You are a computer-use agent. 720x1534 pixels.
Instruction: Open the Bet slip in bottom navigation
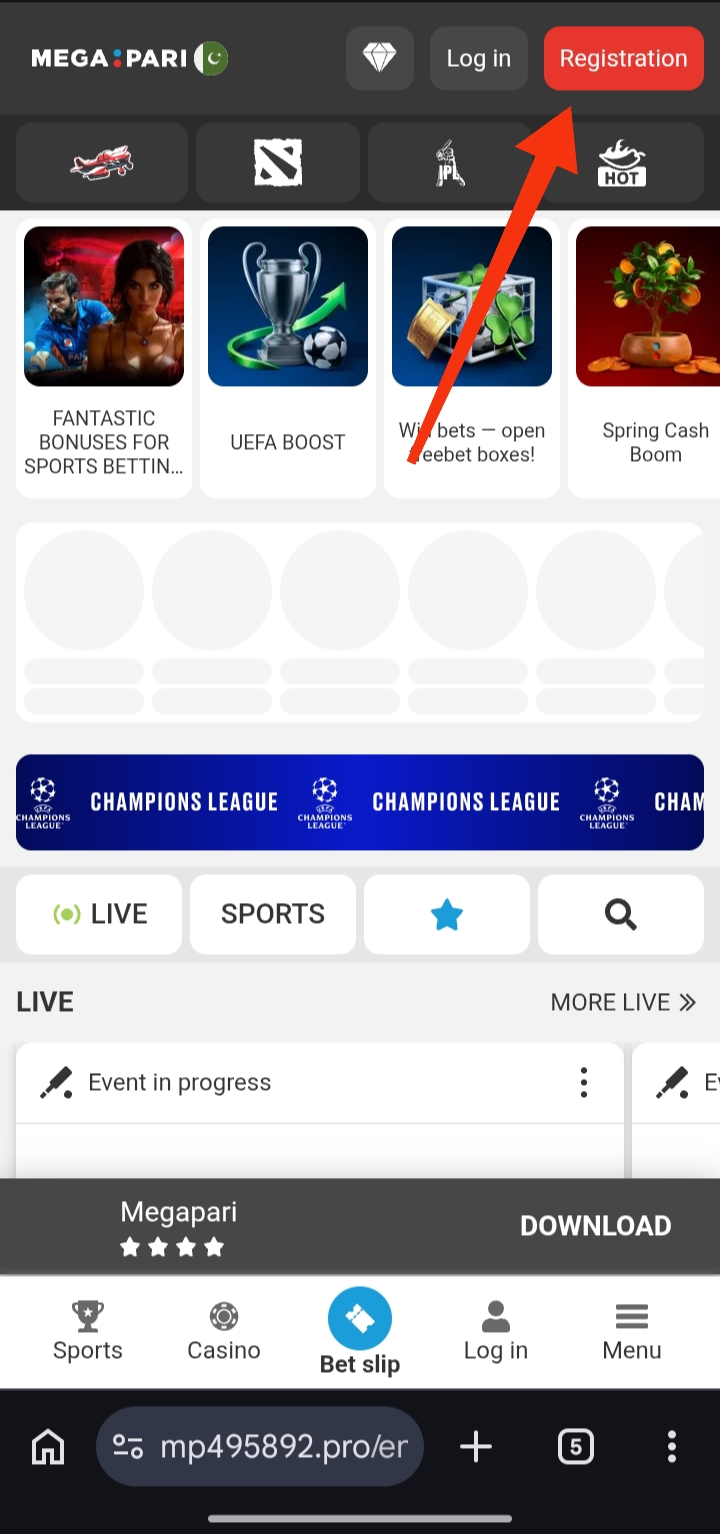coord(360,1332)
